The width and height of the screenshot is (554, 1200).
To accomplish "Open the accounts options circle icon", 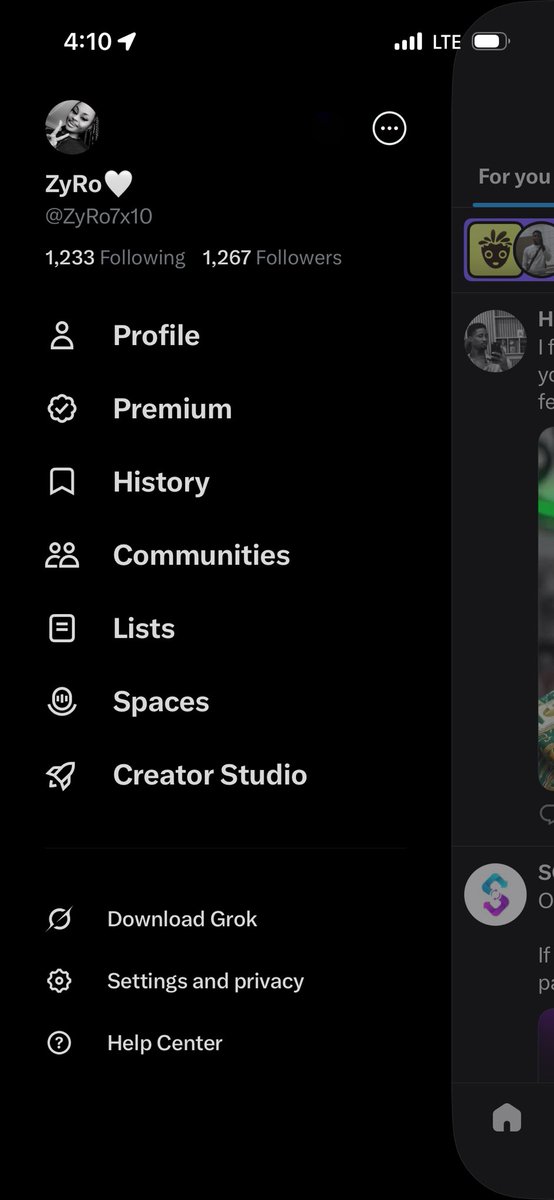I will tap(389, 128).
